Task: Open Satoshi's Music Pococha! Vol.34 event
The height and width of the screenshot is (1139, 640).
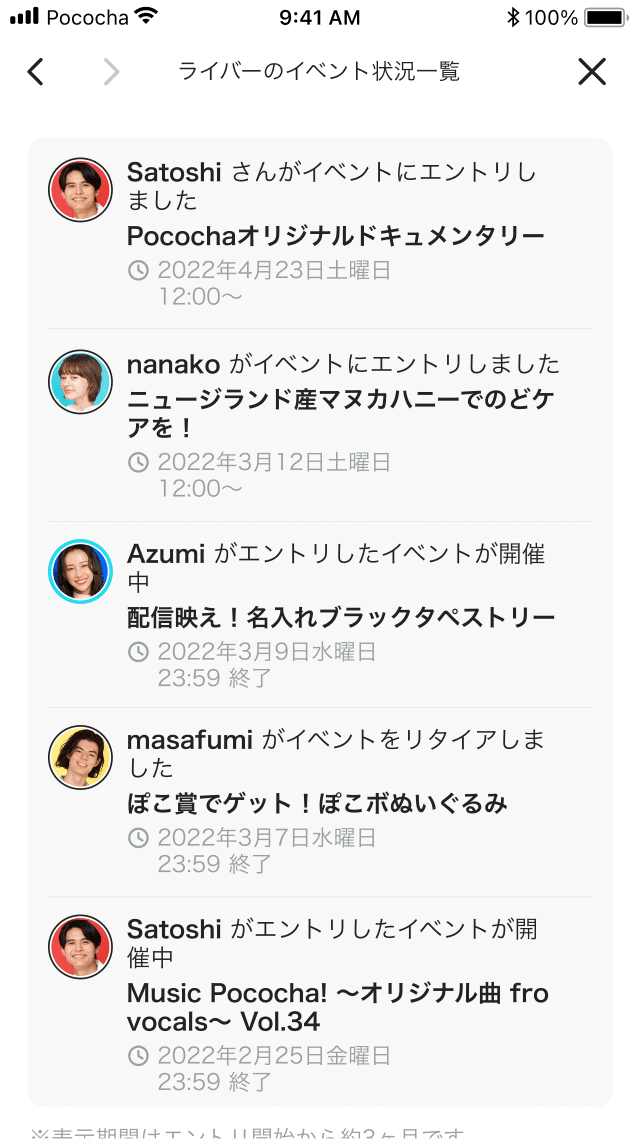Action: click(x=320, y=1002)
